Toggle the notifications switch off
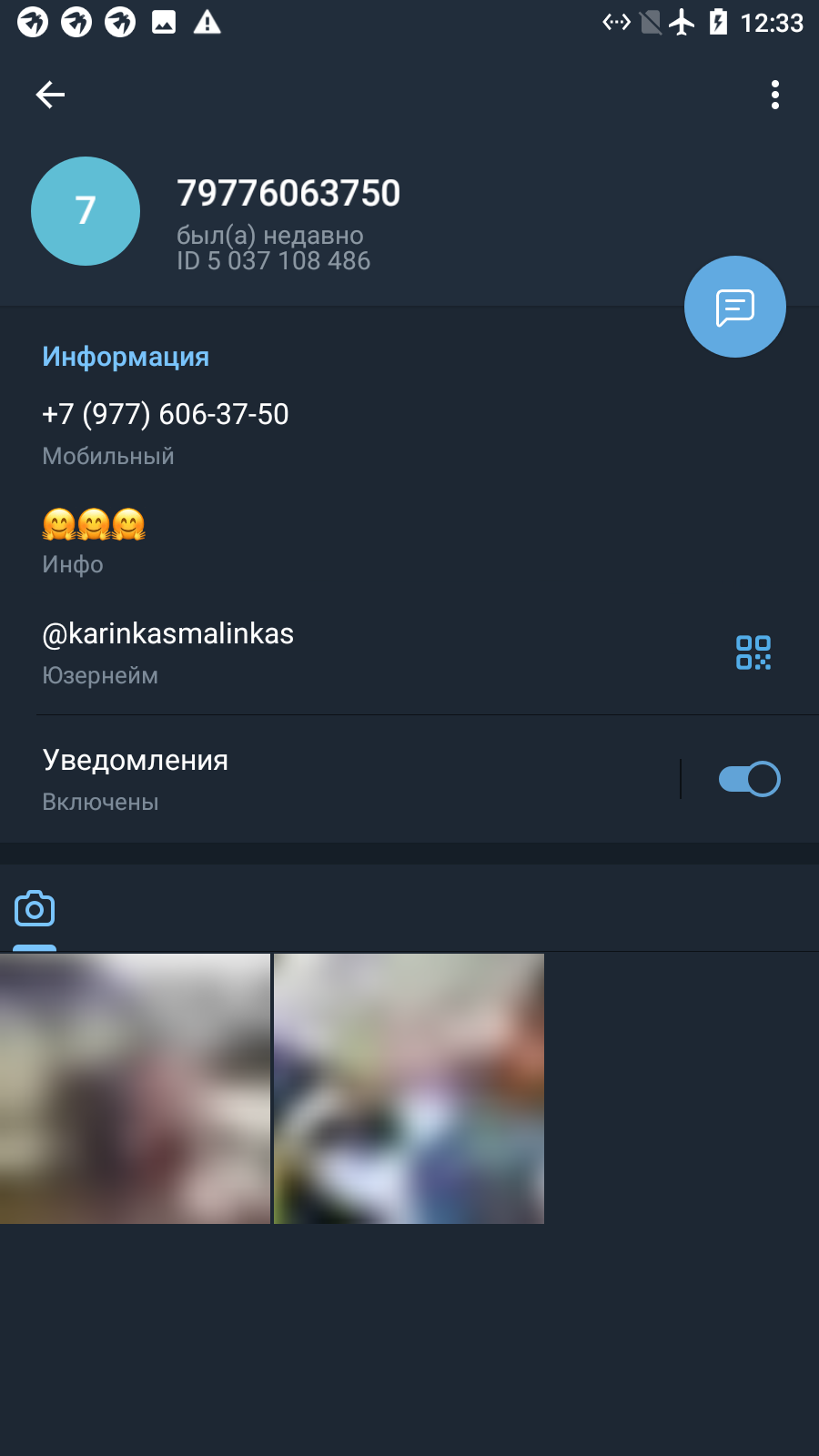Viewport: 819px width, 1456px height. pos(750,779)
